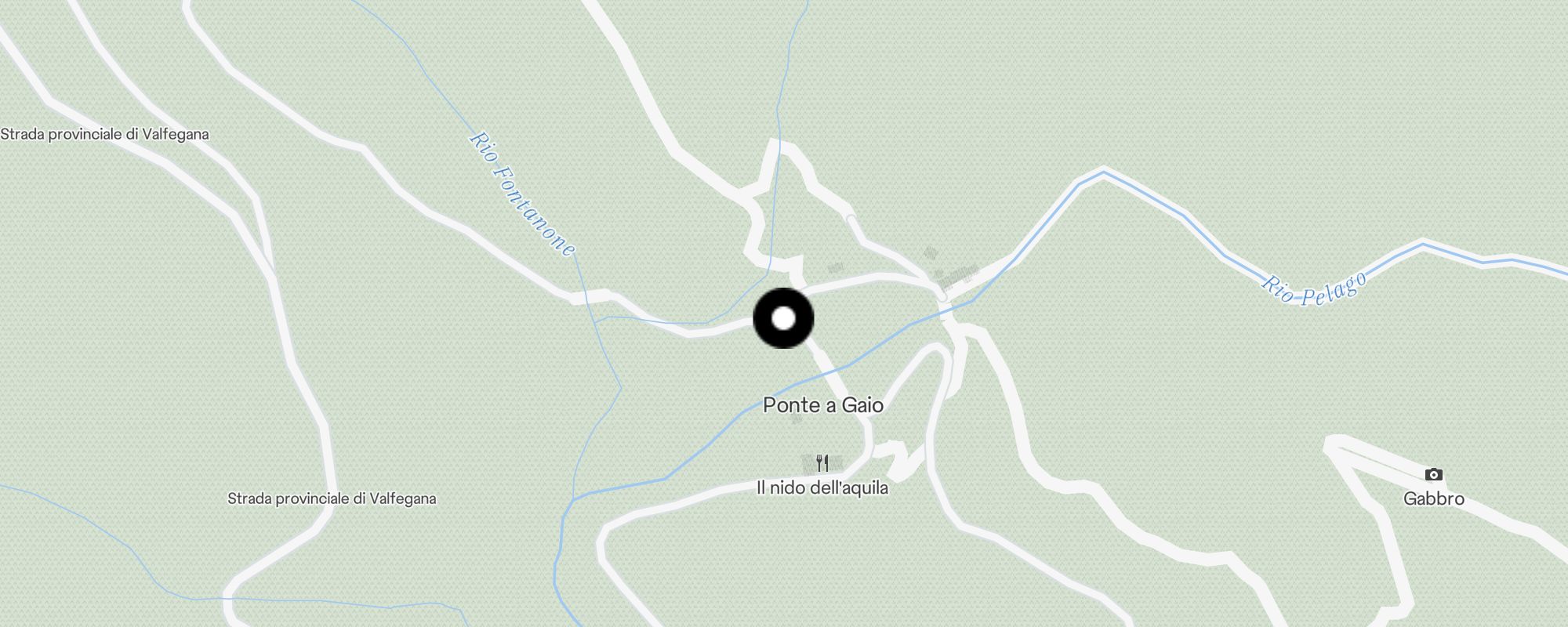
Task: Tap the black location pin
Action: click(783, 318)
